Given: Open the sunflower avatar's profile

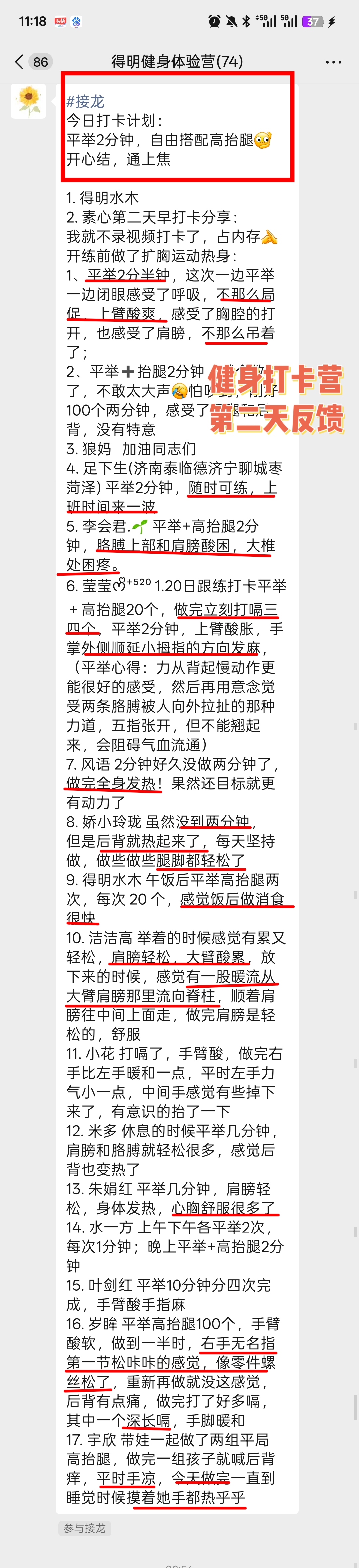Looking at the screenshot, I should 29,101.
